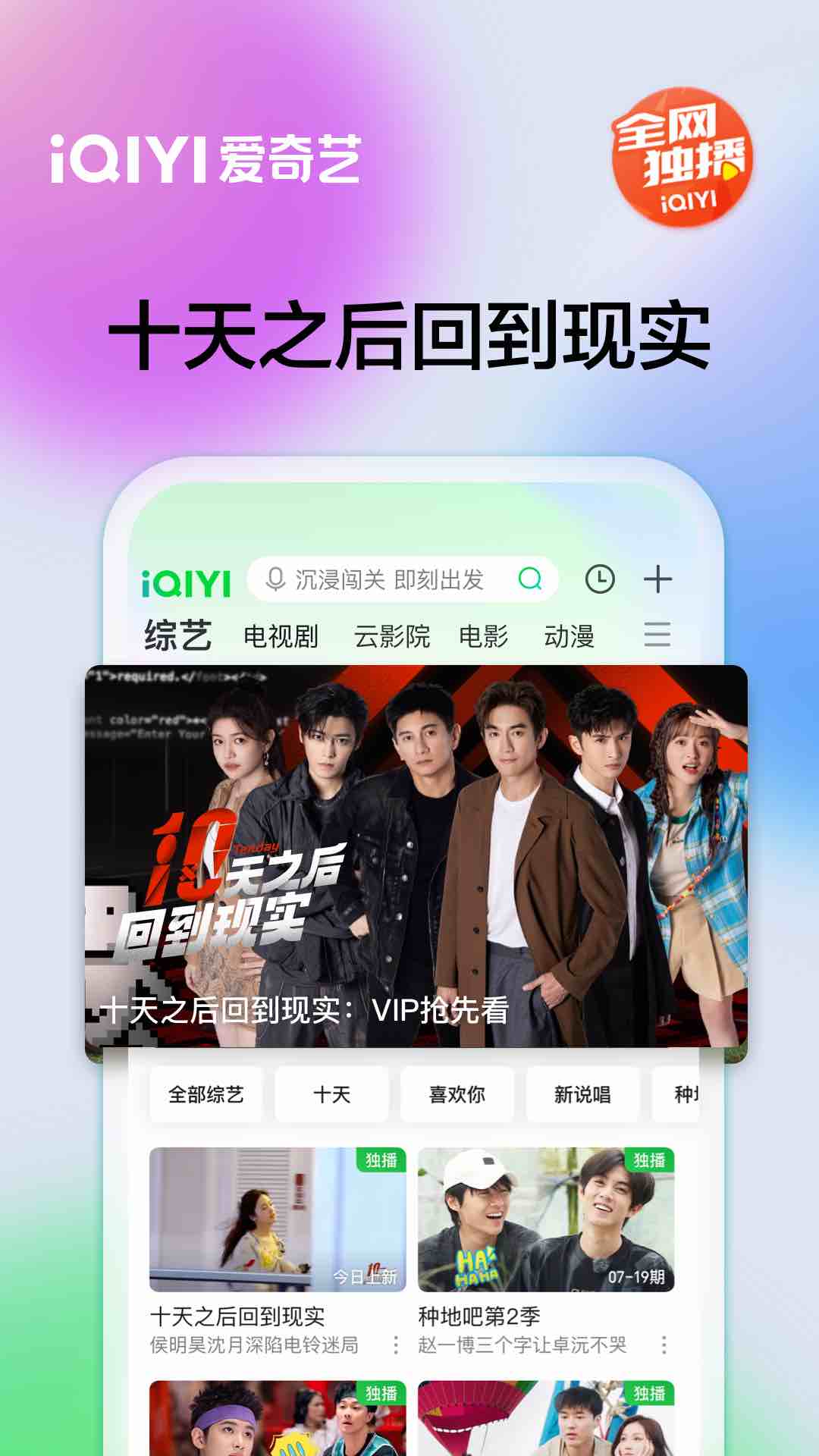Image resolution: width=819 pixels, height=1456 pixels.
Task: Select the 喜欢你 filter chip
Action: [x=457, y=1094]
